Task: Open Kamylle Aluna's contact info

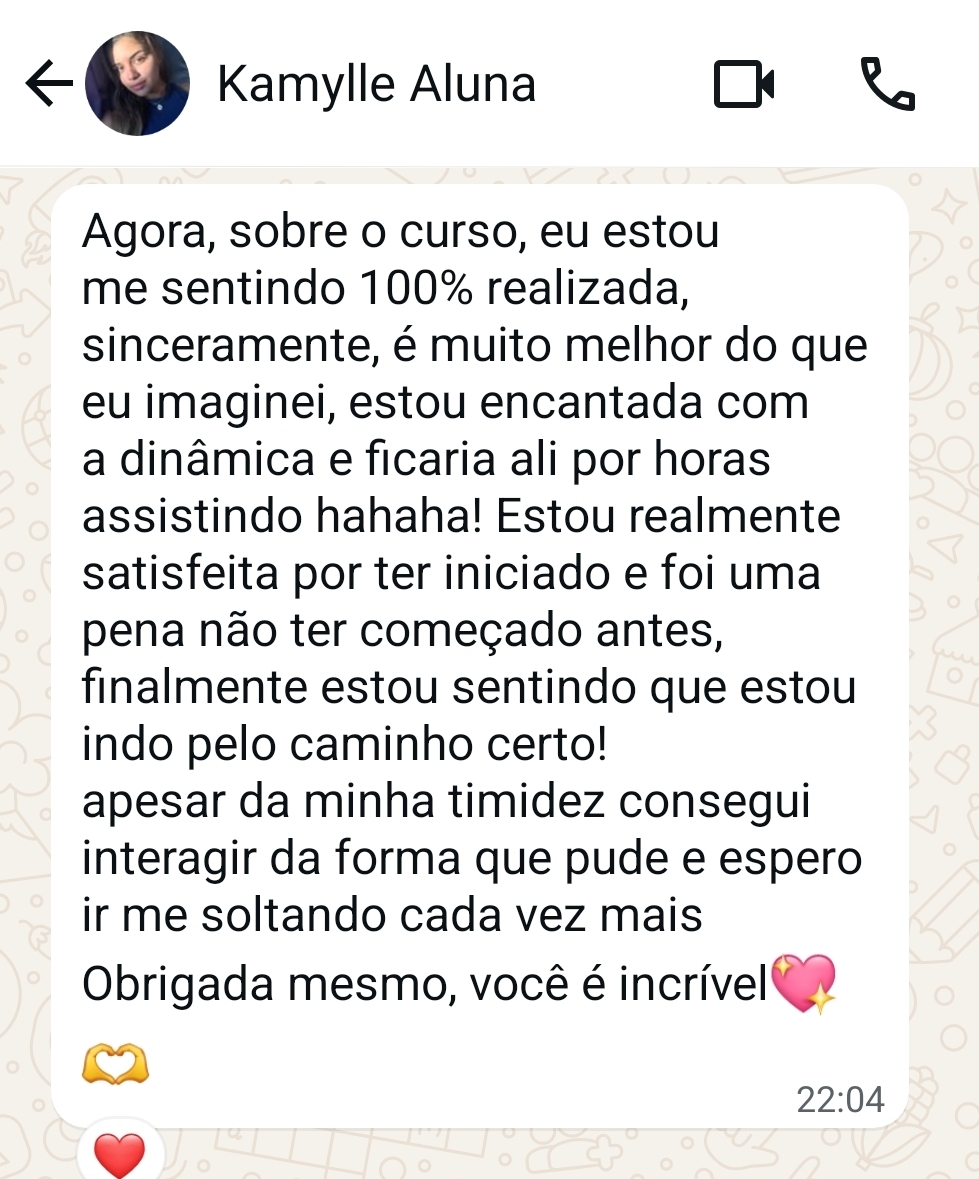Action: [x=376, y=84]
